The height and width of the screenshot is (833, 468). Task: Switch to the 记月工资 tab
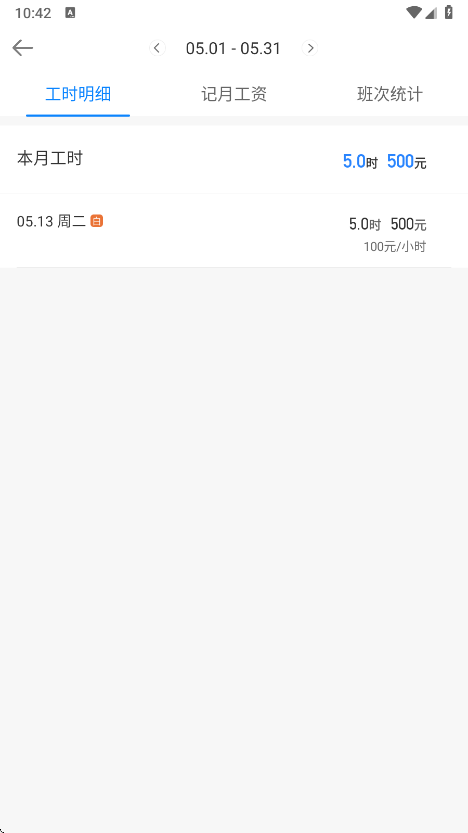click(x=234, y=95)
